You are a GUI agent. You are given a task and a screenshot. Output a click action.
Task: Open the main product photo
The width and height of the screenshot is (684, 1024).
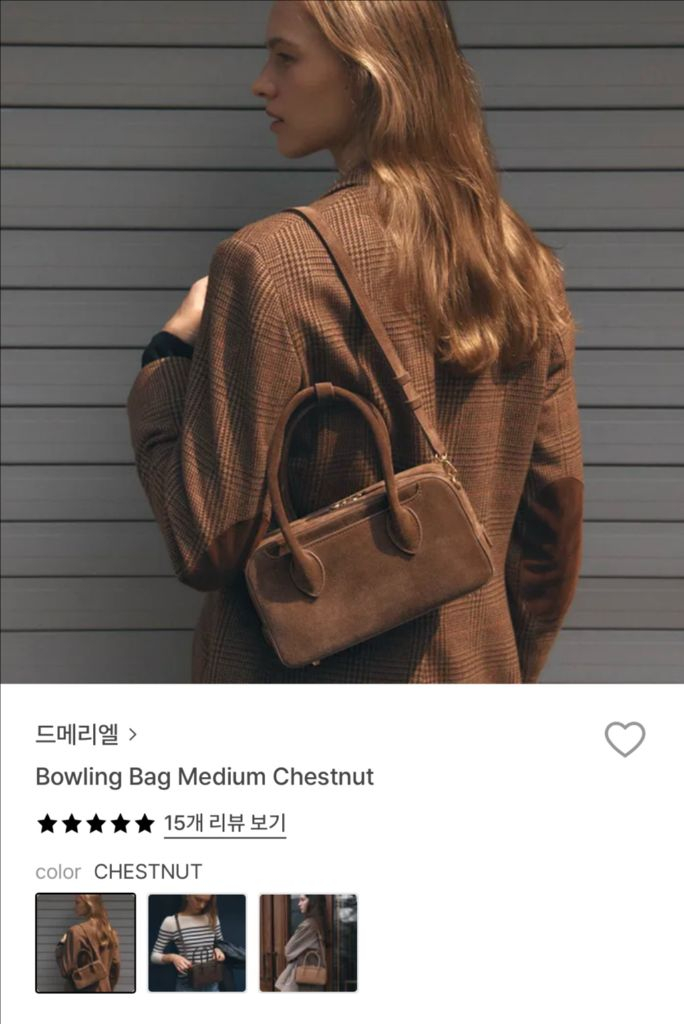coord(342,340)
